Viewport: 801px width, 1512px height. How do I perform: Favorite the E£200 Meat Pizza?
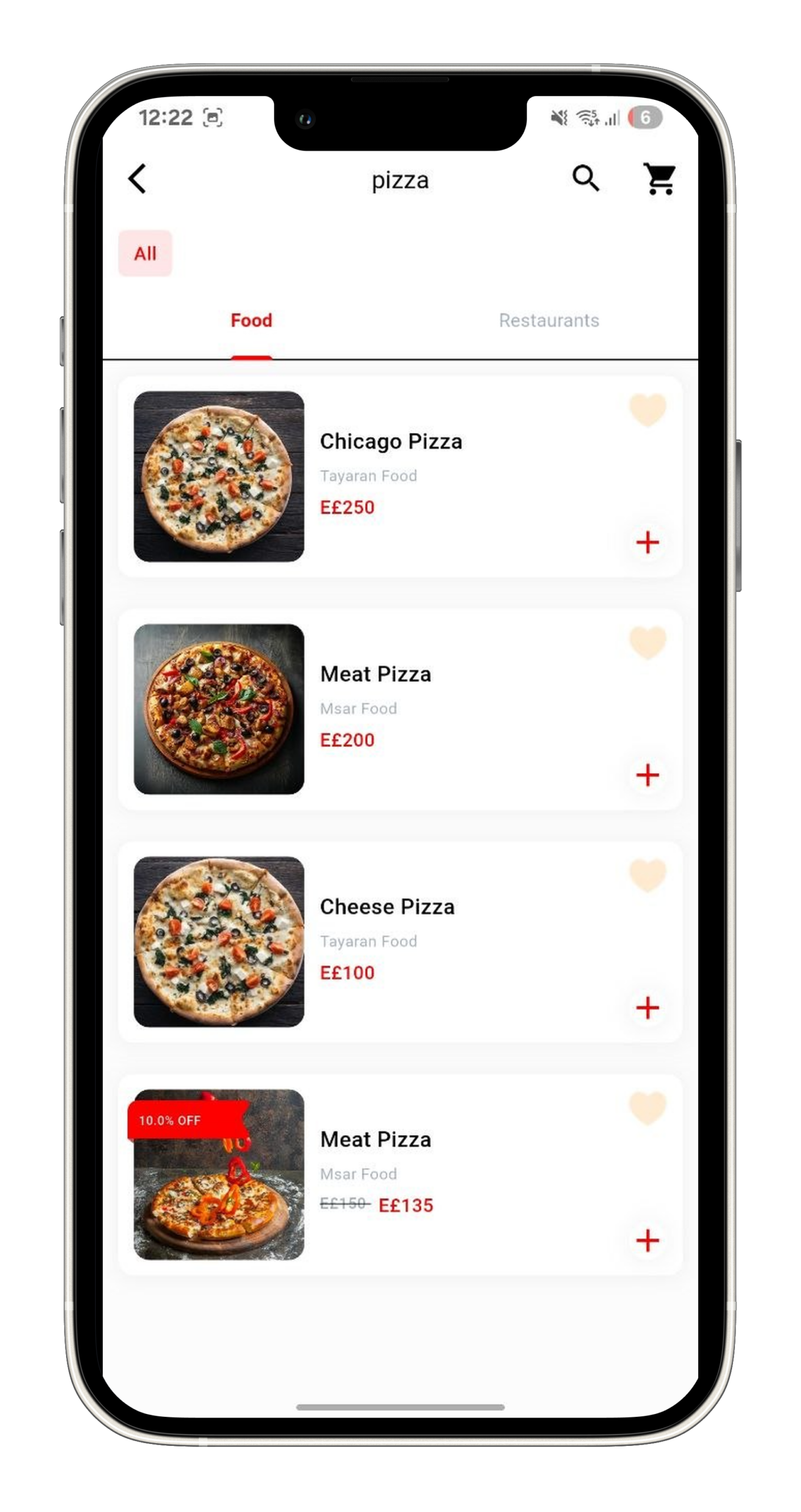click(x=648, y=643)
